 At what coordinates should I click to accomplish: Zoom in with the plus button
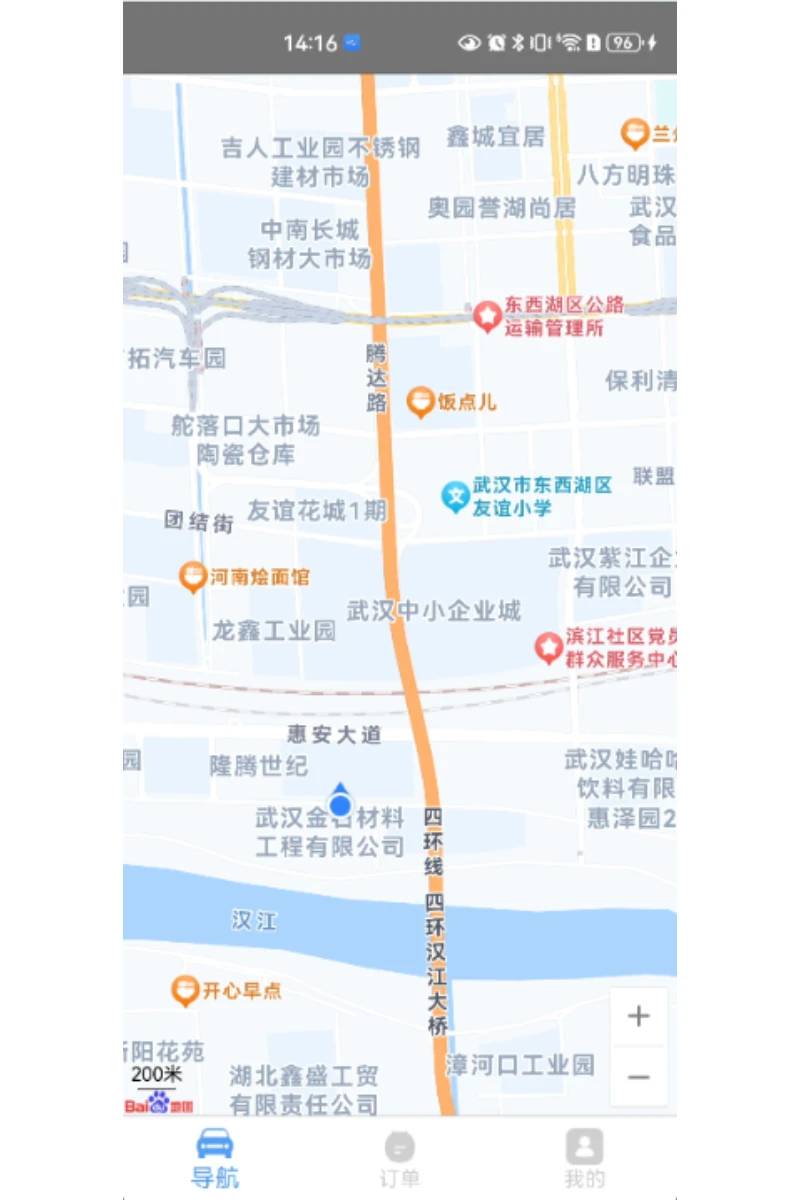pos(639,1015)
